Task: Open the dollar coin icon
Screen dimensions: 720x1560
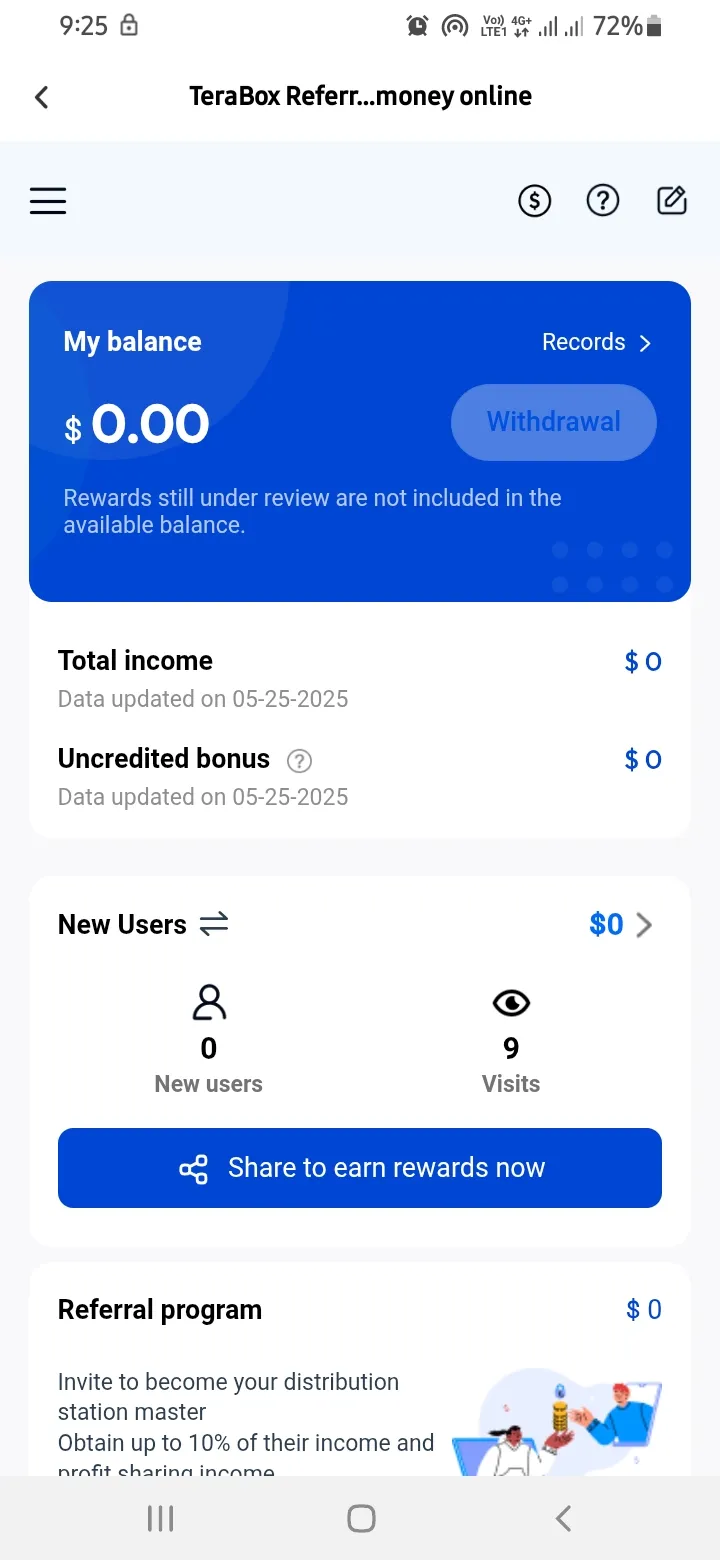Action: pyautogui.click(x=535, y=201)
